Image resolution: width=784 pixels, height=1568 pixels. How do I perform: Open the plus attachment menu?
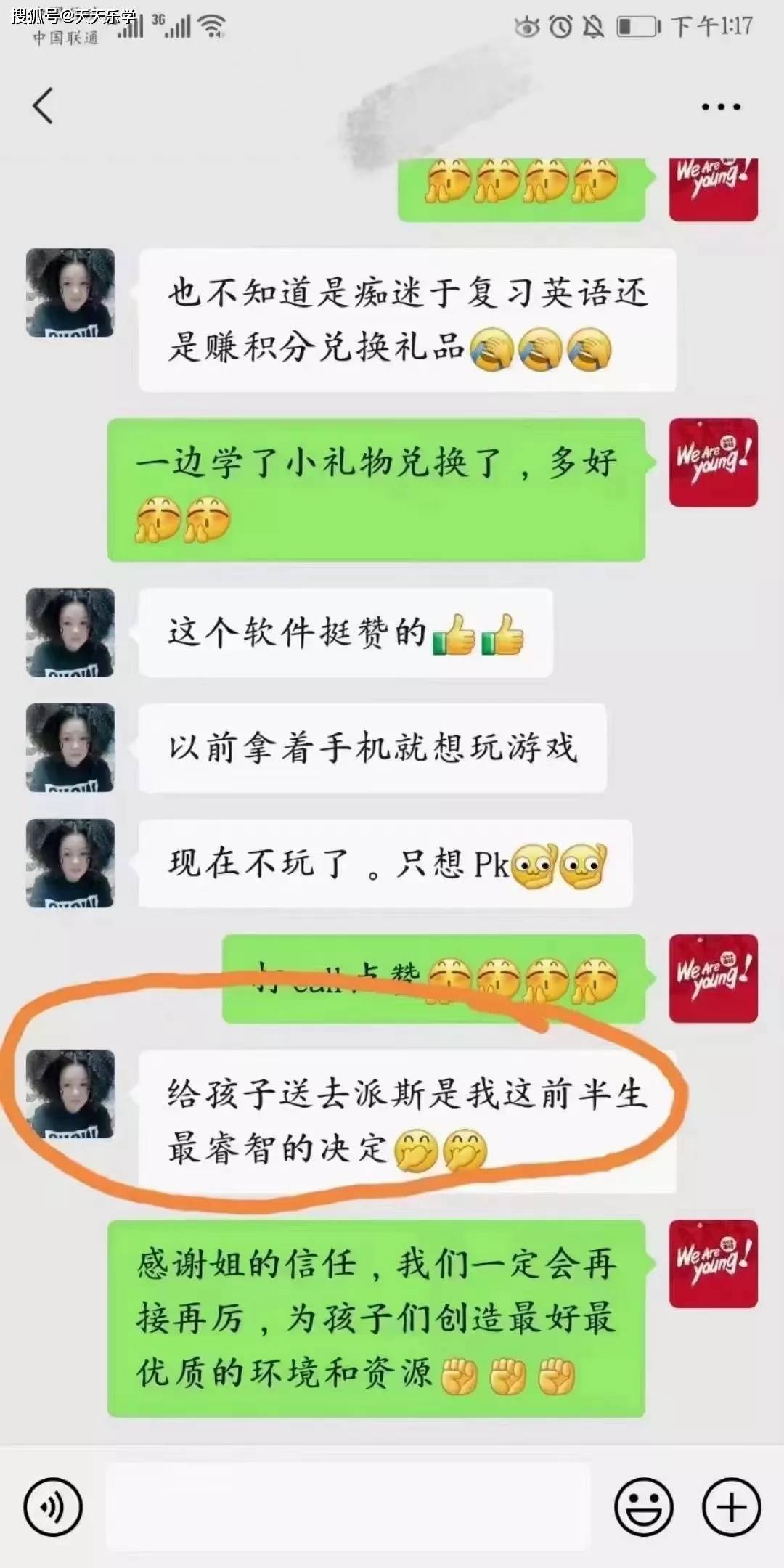(x=731, y=1508)
